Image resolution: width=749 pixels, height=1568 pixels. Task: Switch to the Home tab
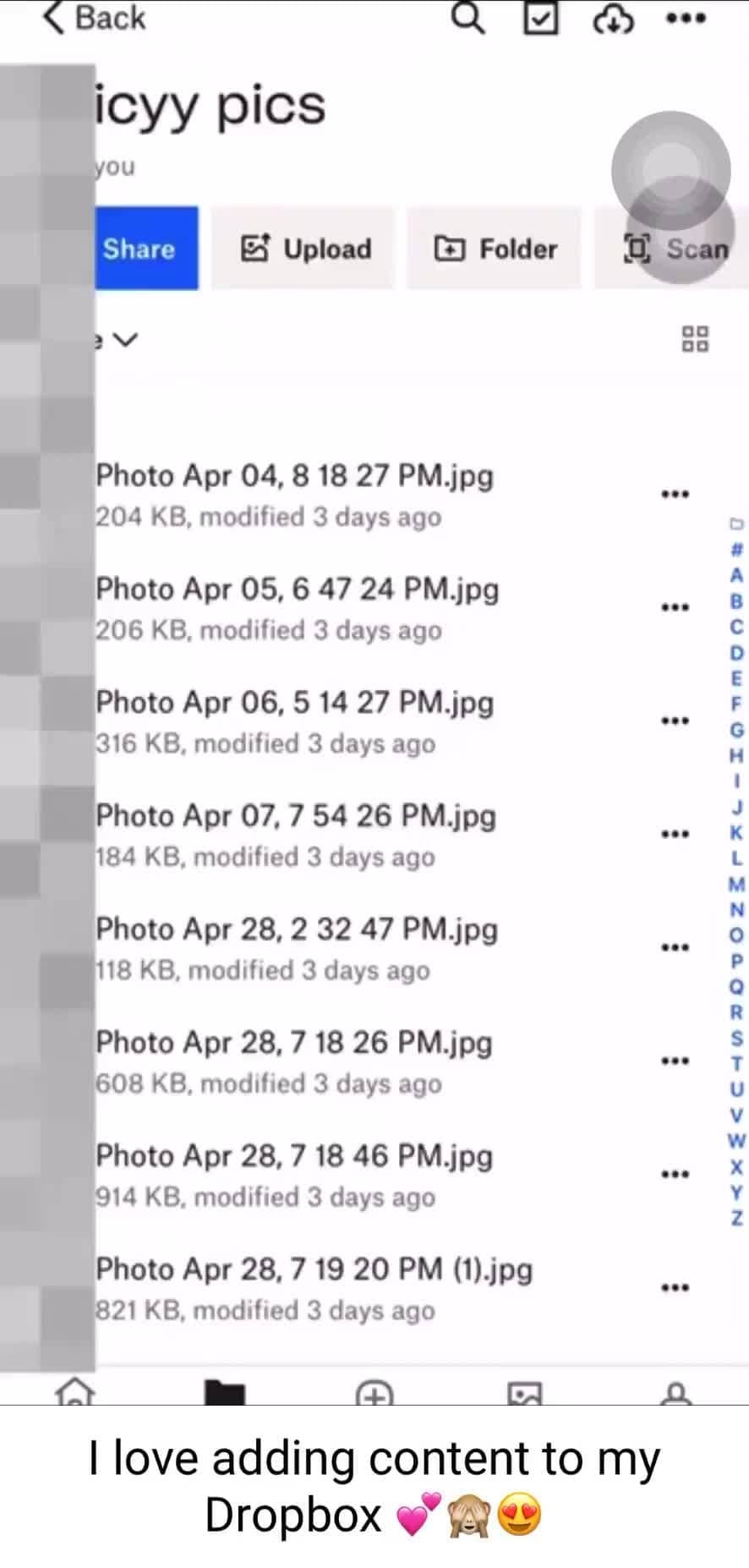[75, 1391]
